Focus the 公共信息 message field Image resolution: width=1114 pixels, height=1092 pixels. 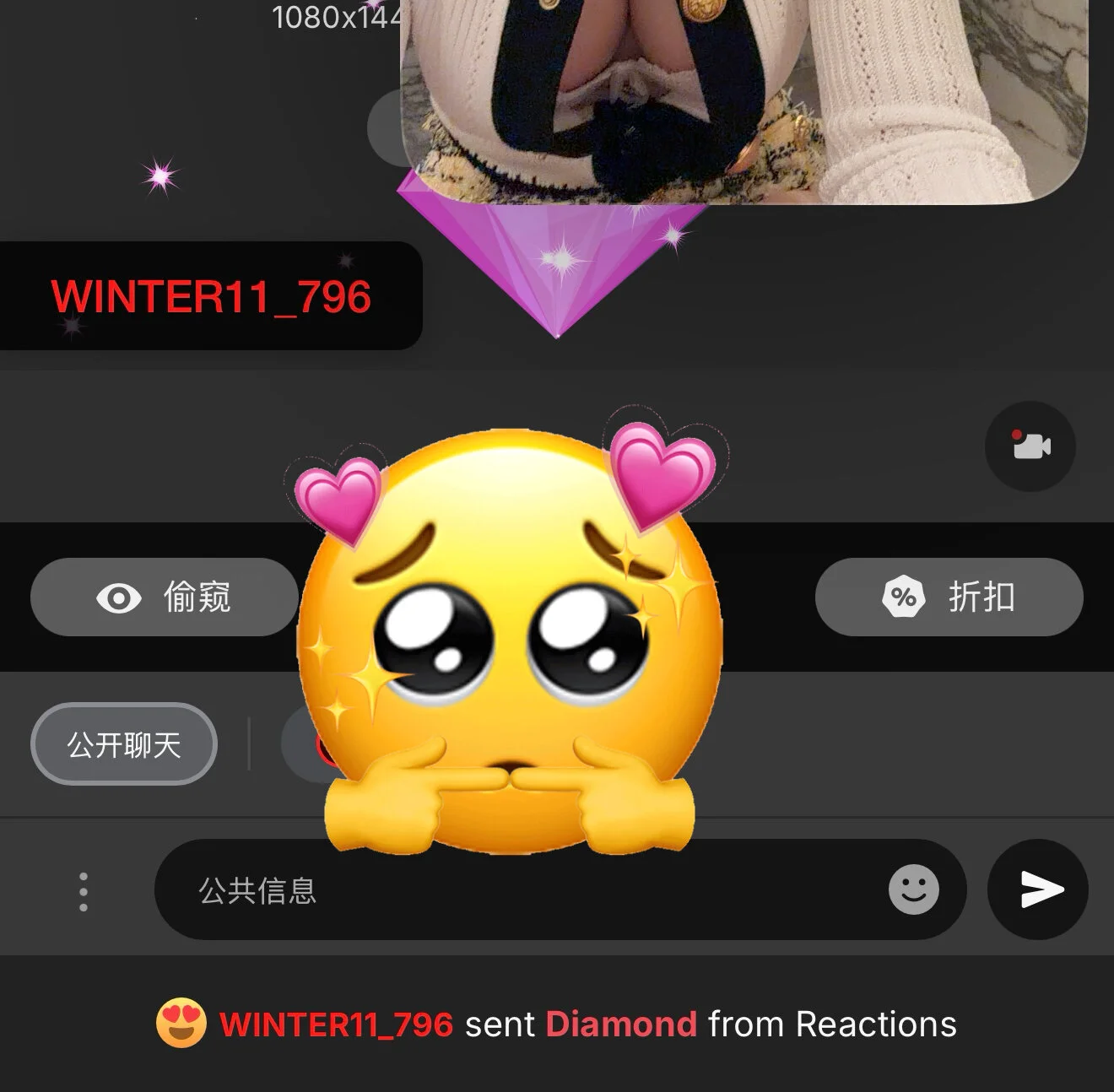(x=506, y=890)
